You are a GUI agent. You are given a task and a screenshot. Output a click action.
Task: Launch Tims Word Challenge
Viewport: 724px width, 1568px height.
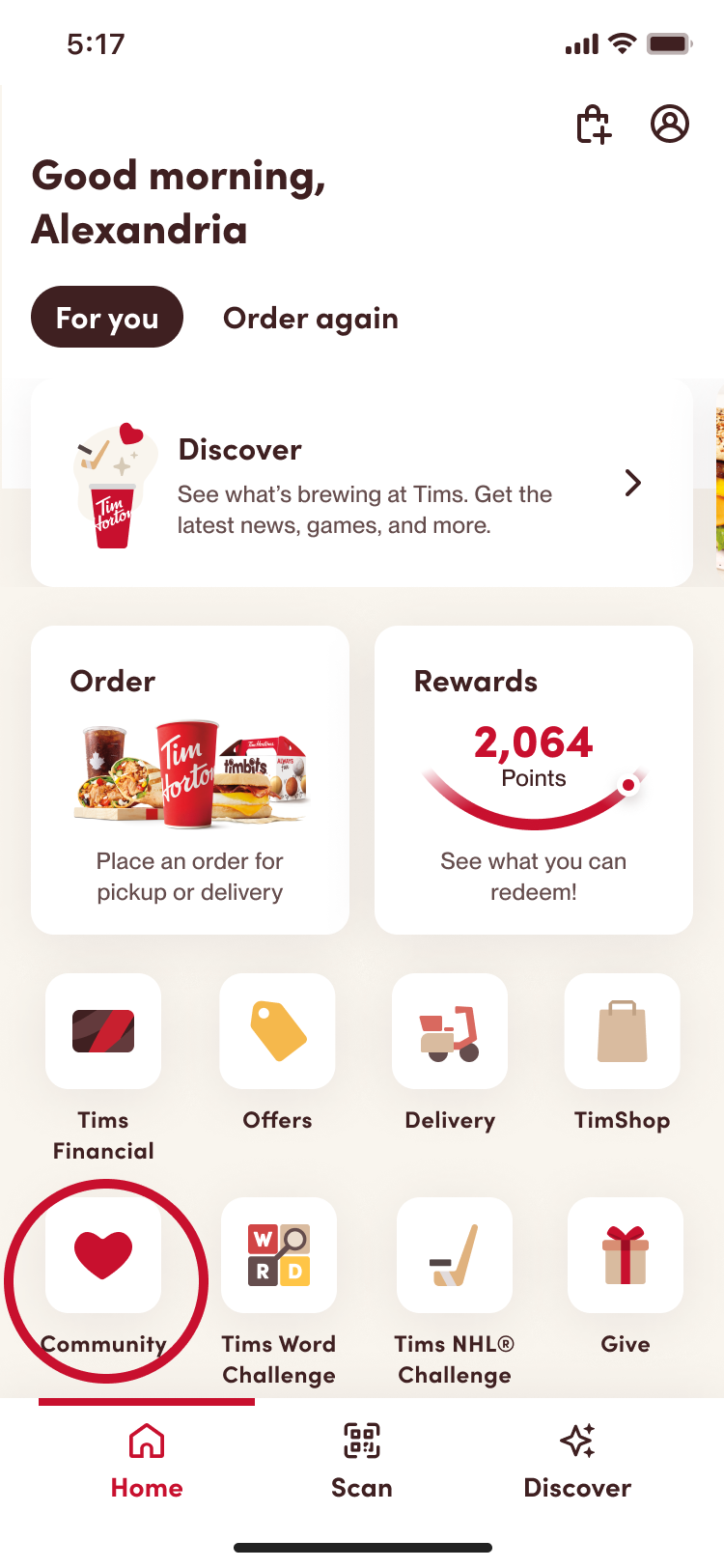279,1256
